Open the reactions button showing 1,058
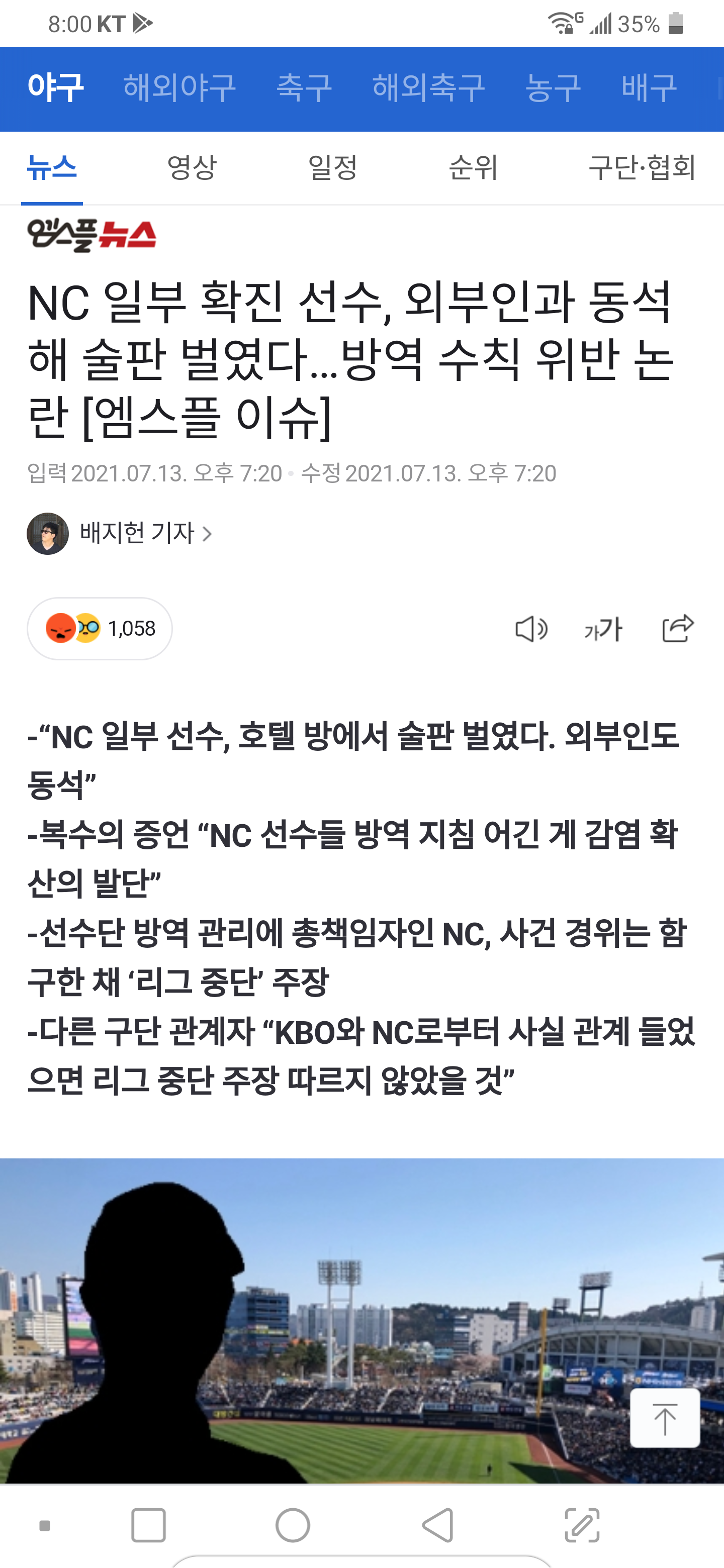724x1568 pixels. (100, 628)
